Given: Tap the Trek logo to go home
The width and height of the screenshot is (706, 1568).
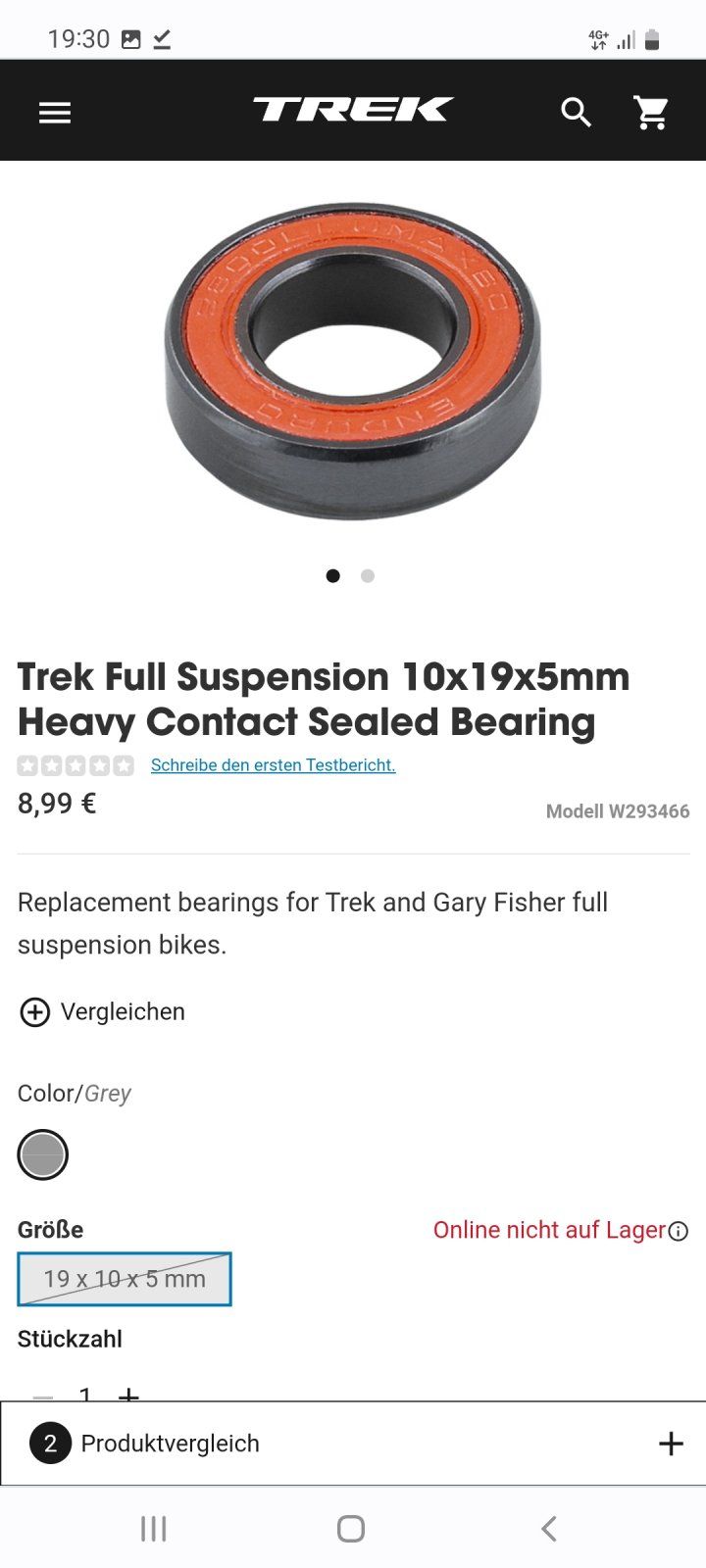Looking at the screenshot, I should (353, 109).
